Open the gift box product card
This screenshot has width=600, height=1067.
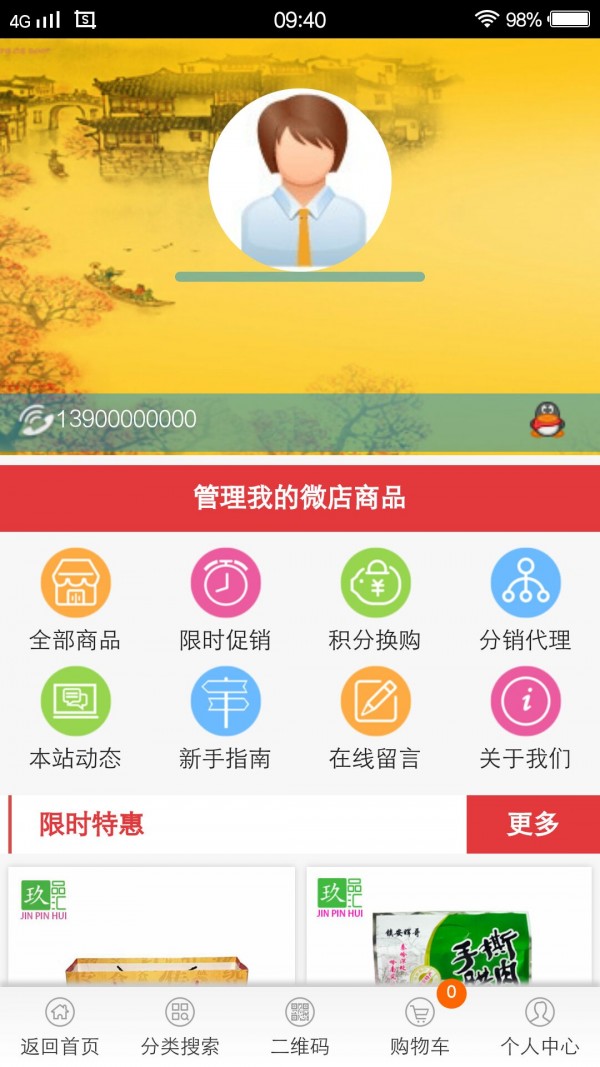(x=152, y=928)
